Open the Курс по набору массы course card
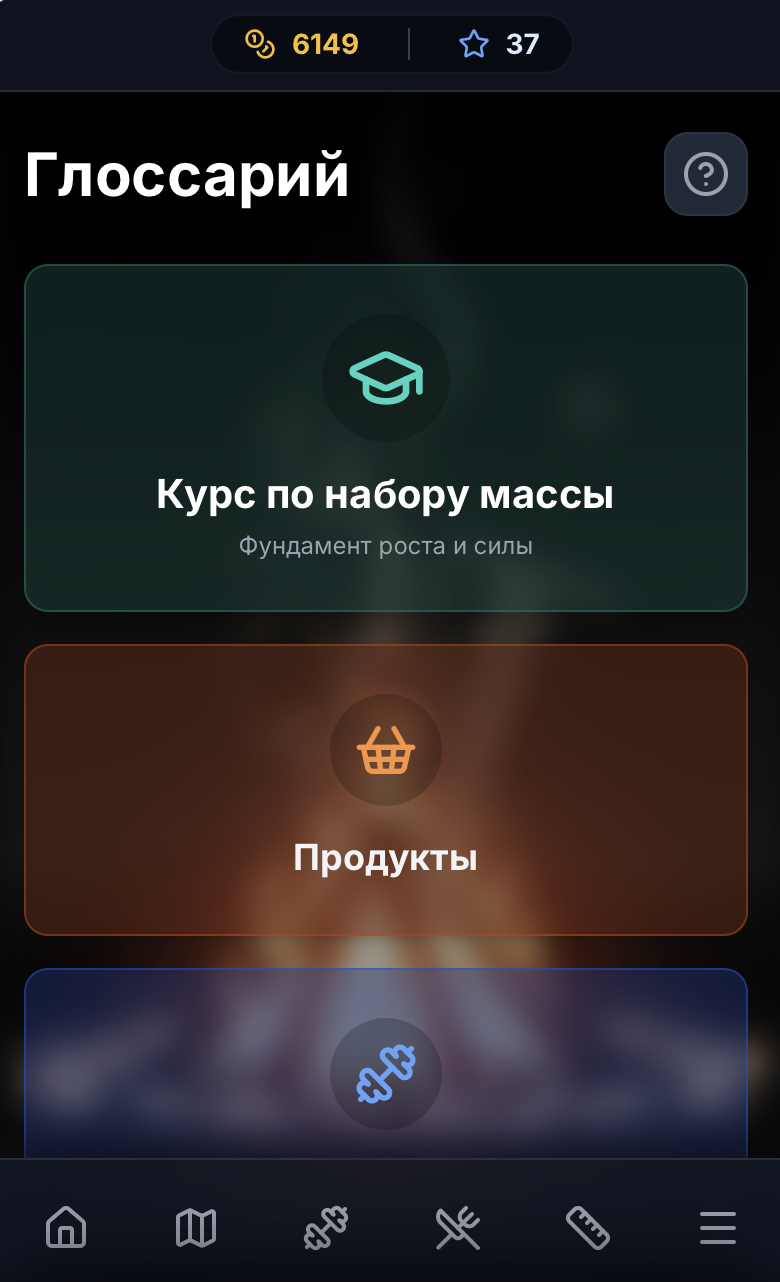The height and width of the screenshot is (1282, 780). click(386, 437)
